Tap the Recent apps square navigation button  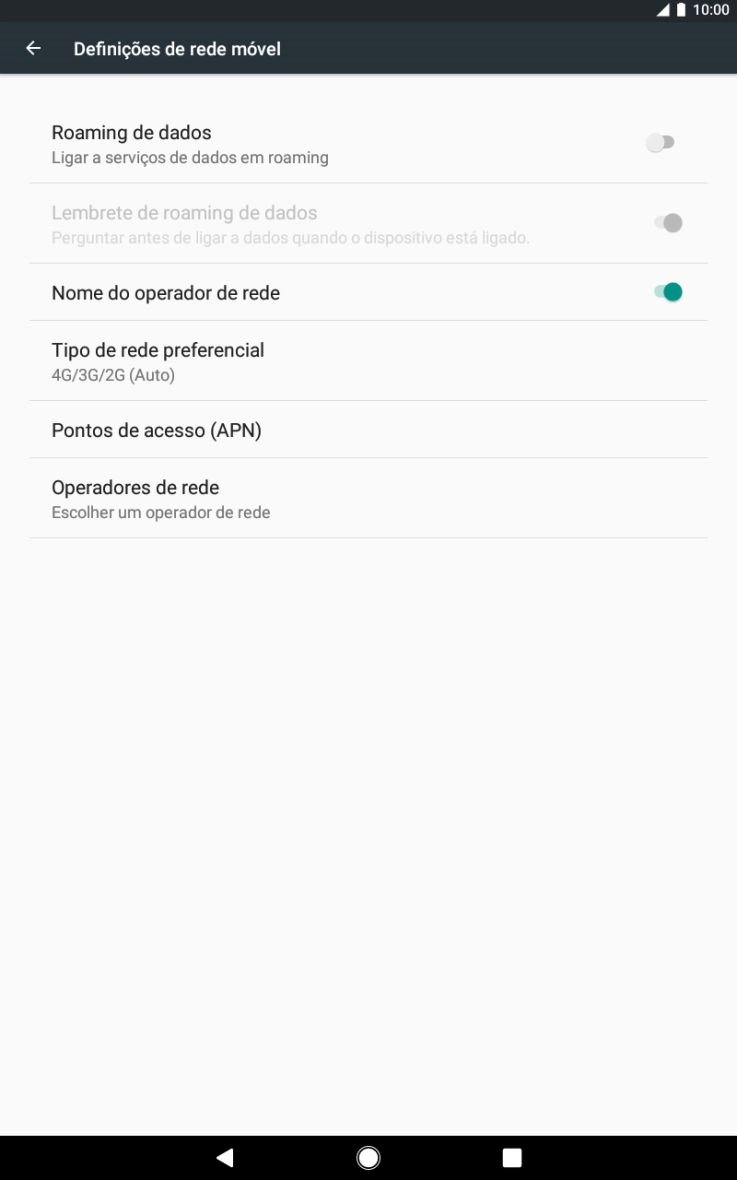pyautogui.click(x=511, y=1156)
